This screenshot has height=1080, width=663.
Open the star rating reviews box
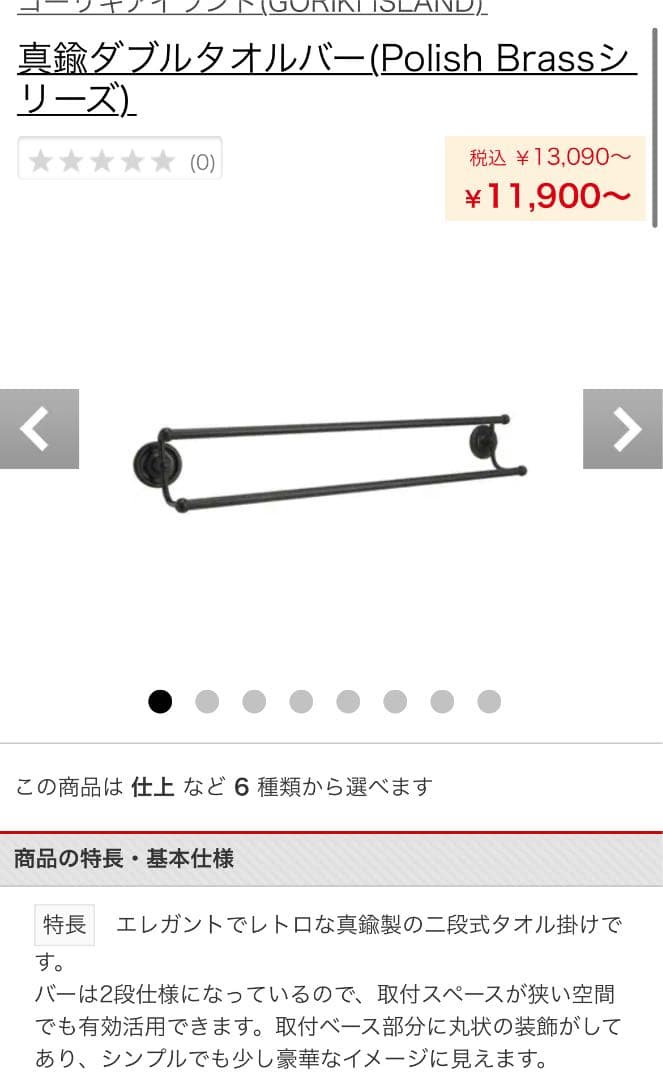point(120,160)
